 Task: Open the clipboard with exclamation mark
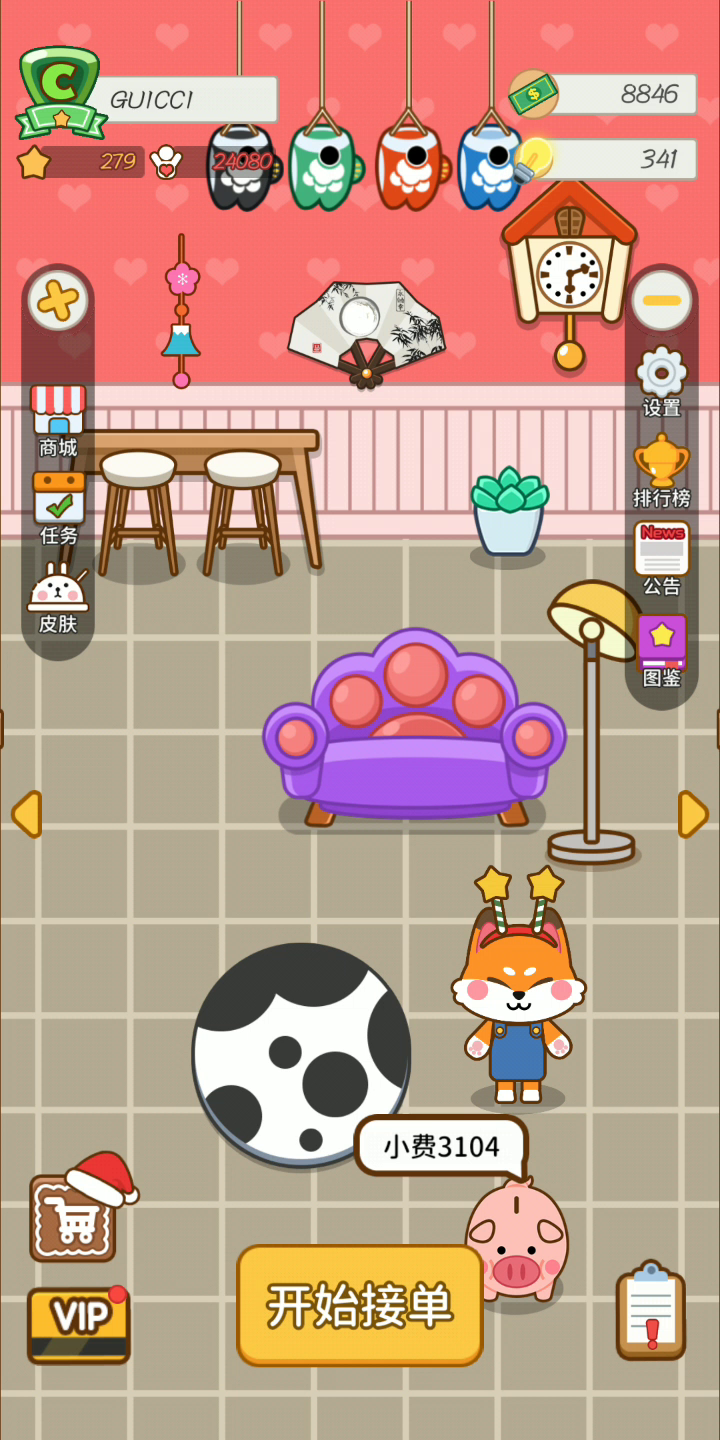(x=651, y=1310)
